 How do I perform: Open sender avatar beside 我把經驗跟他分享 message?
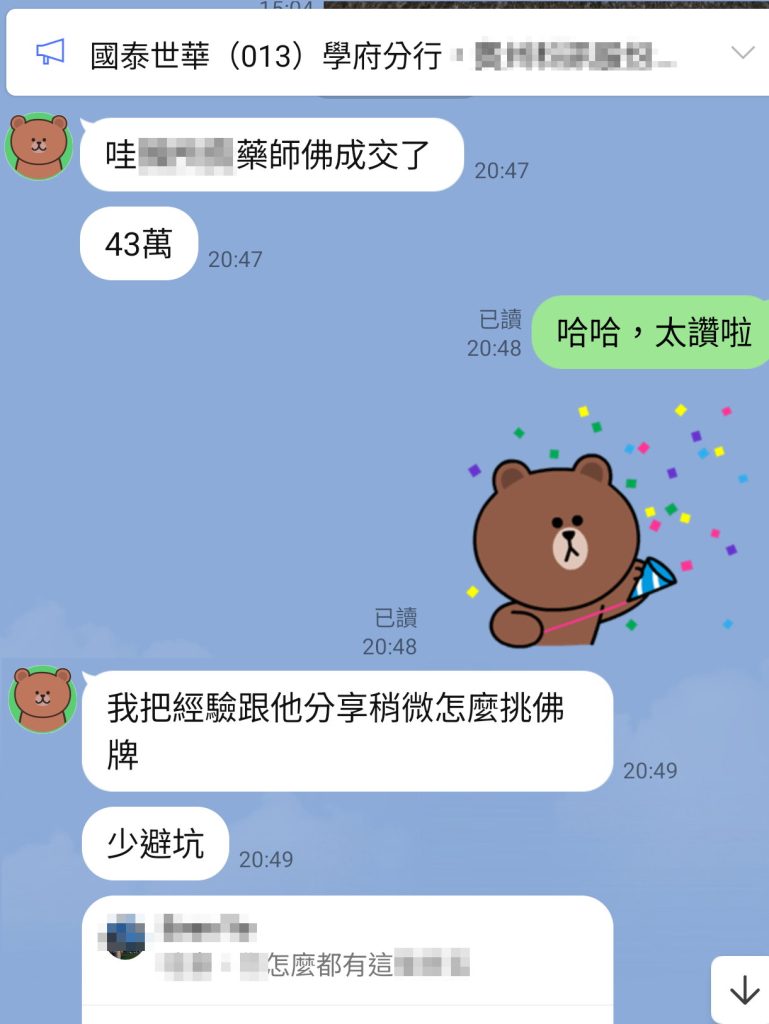(41, 699)
